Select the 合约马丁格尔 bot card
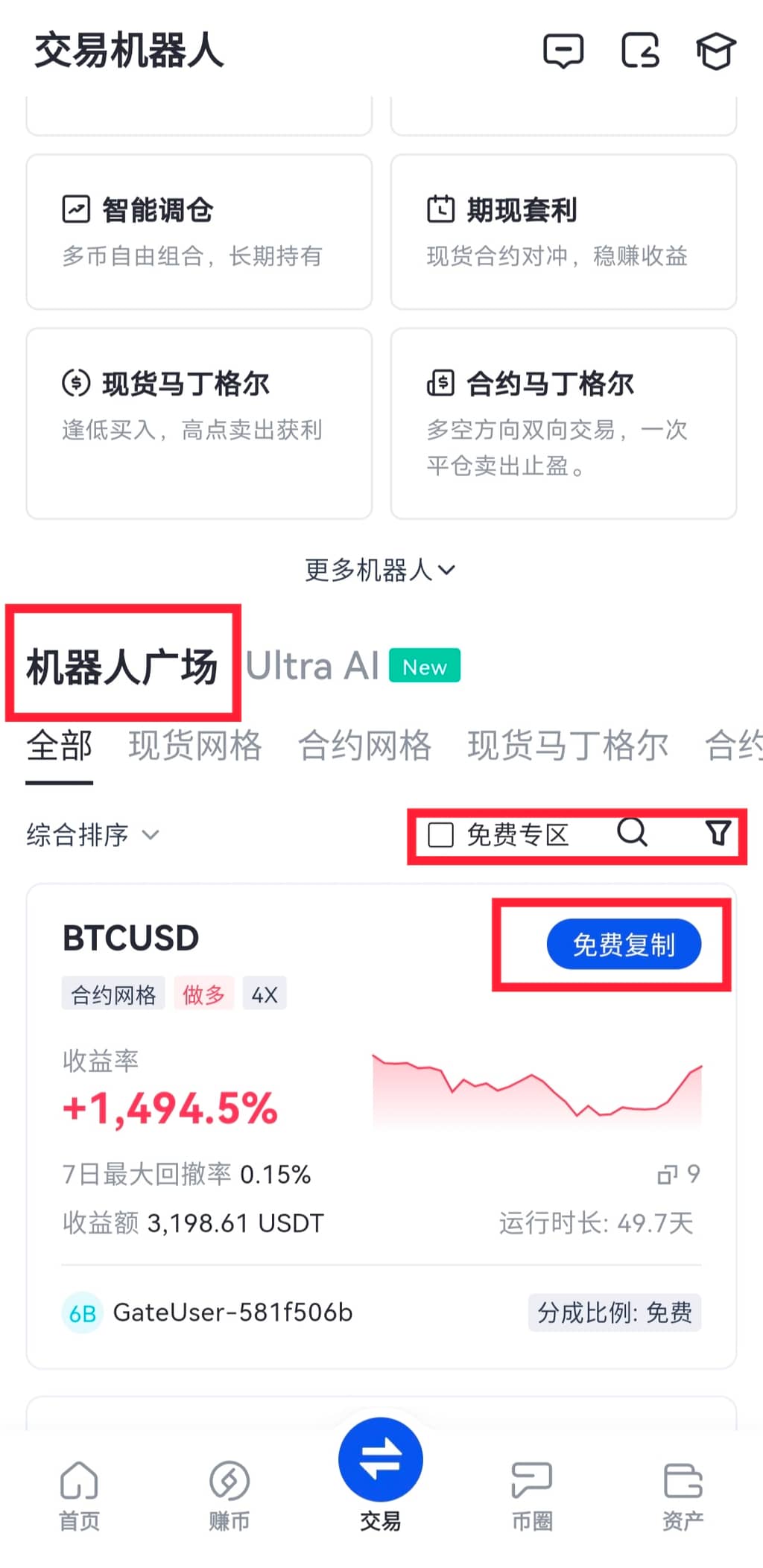 click(x=563, y=423)
